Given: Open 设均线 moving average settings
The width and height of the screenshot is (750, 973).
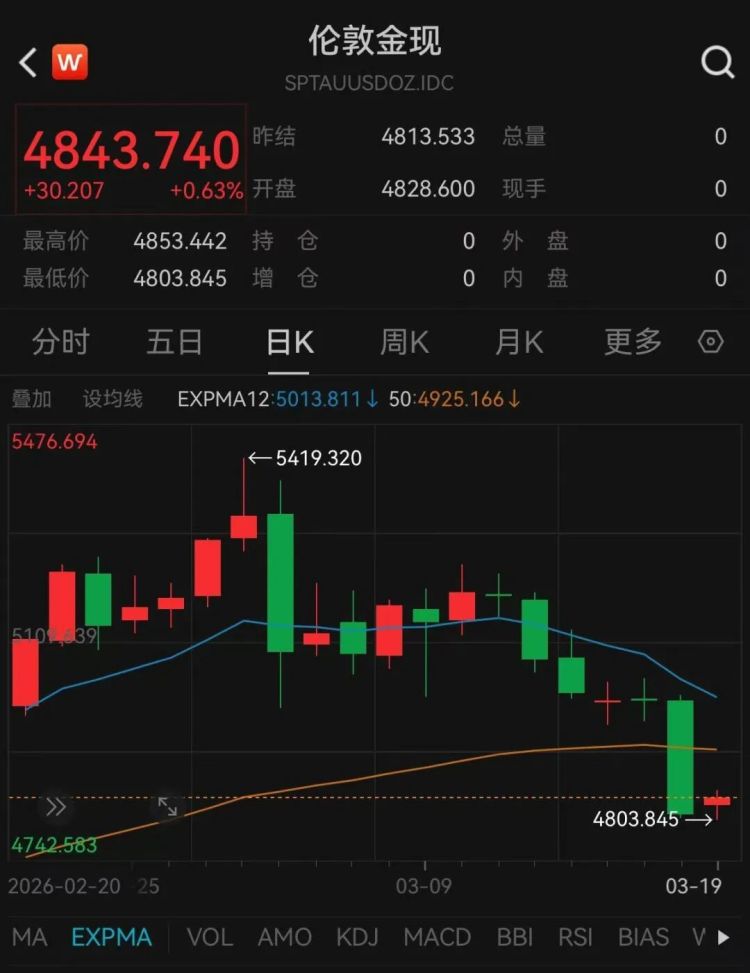Looking at the screenshot, I should tap(112, 399).
